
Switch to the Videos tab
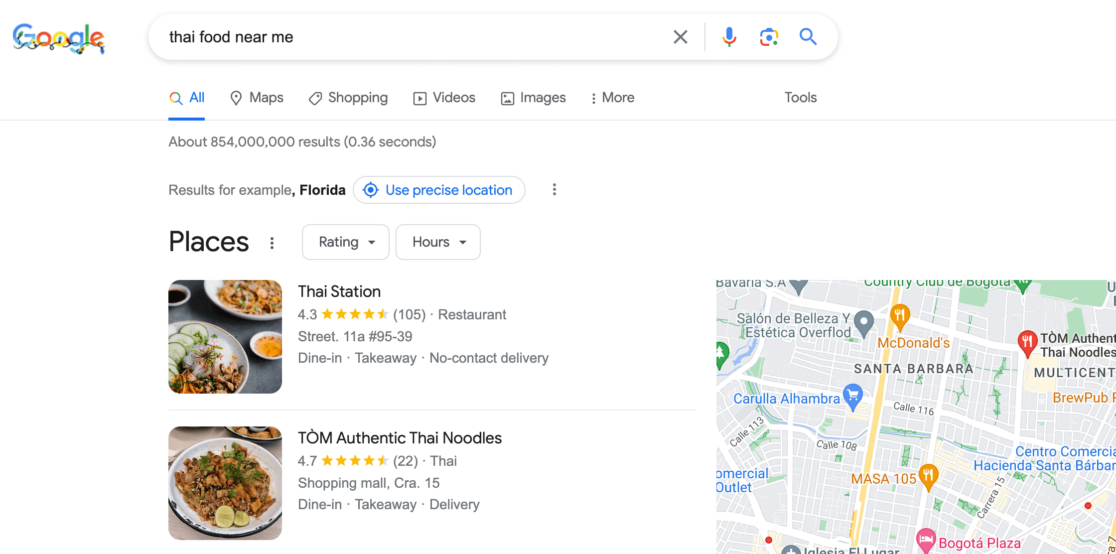(444, 98)
